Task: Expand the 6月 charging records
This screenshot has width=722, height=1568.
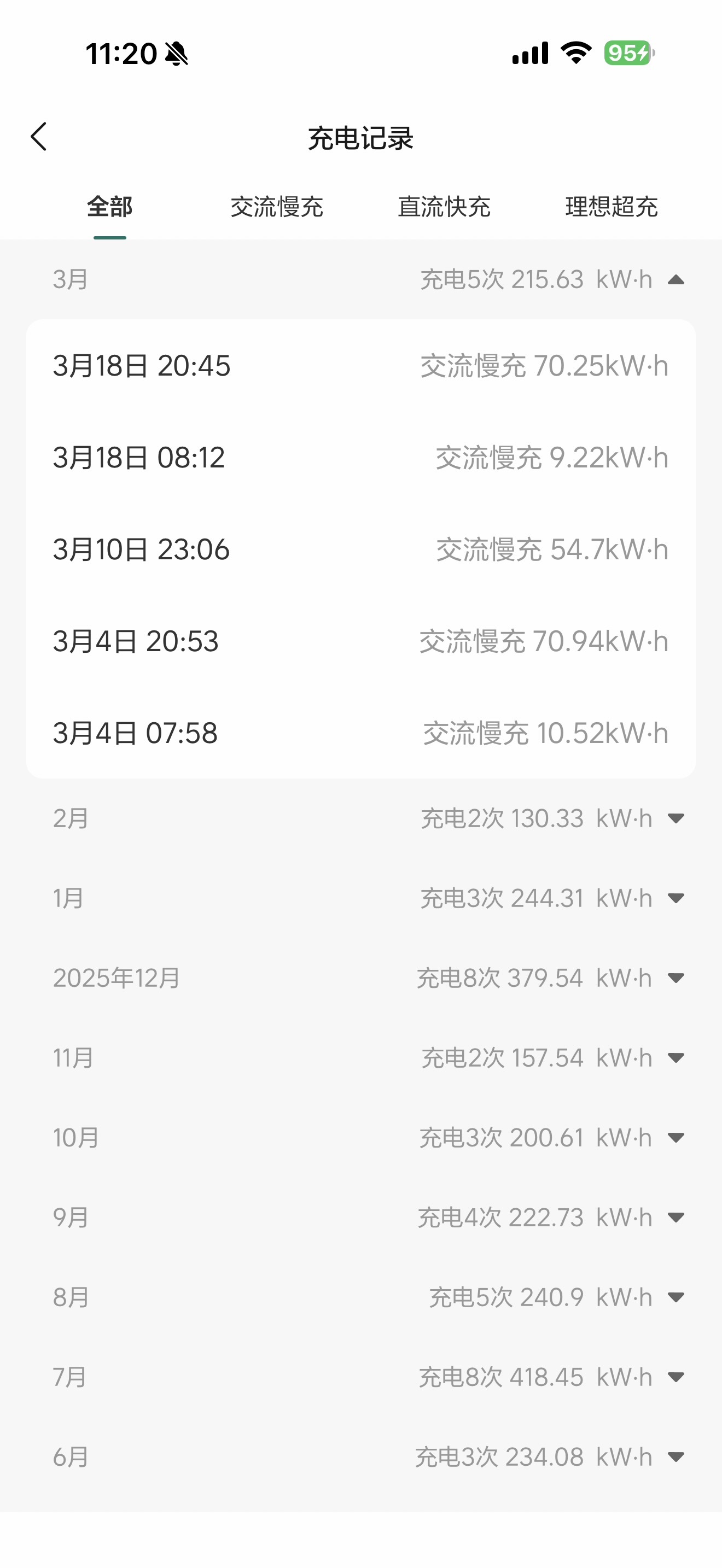Action: point(676,1456)
